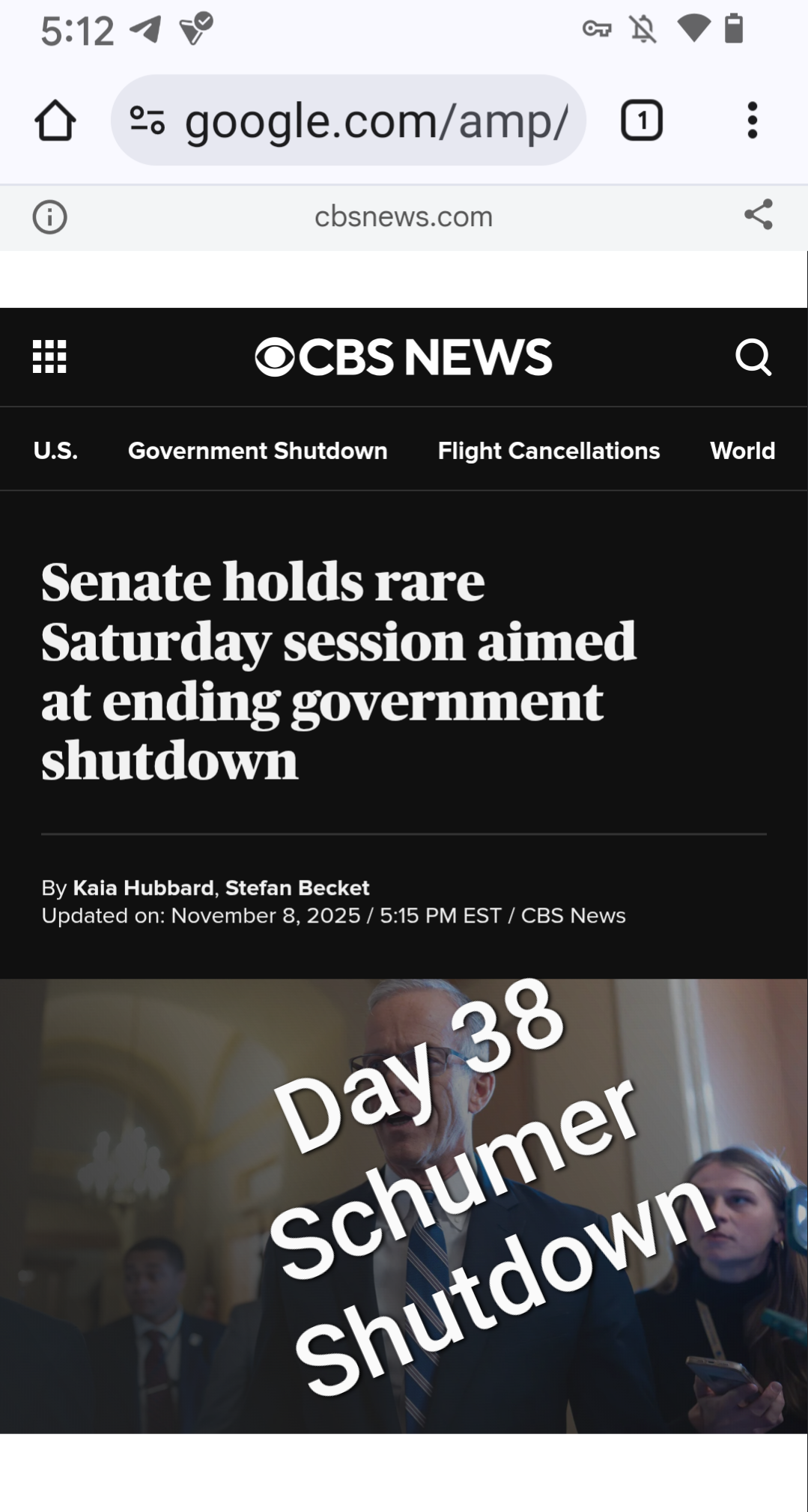Open Chrome's three-dot overflow menu
Screen dimensions: 808x1512
coord(753,121)
